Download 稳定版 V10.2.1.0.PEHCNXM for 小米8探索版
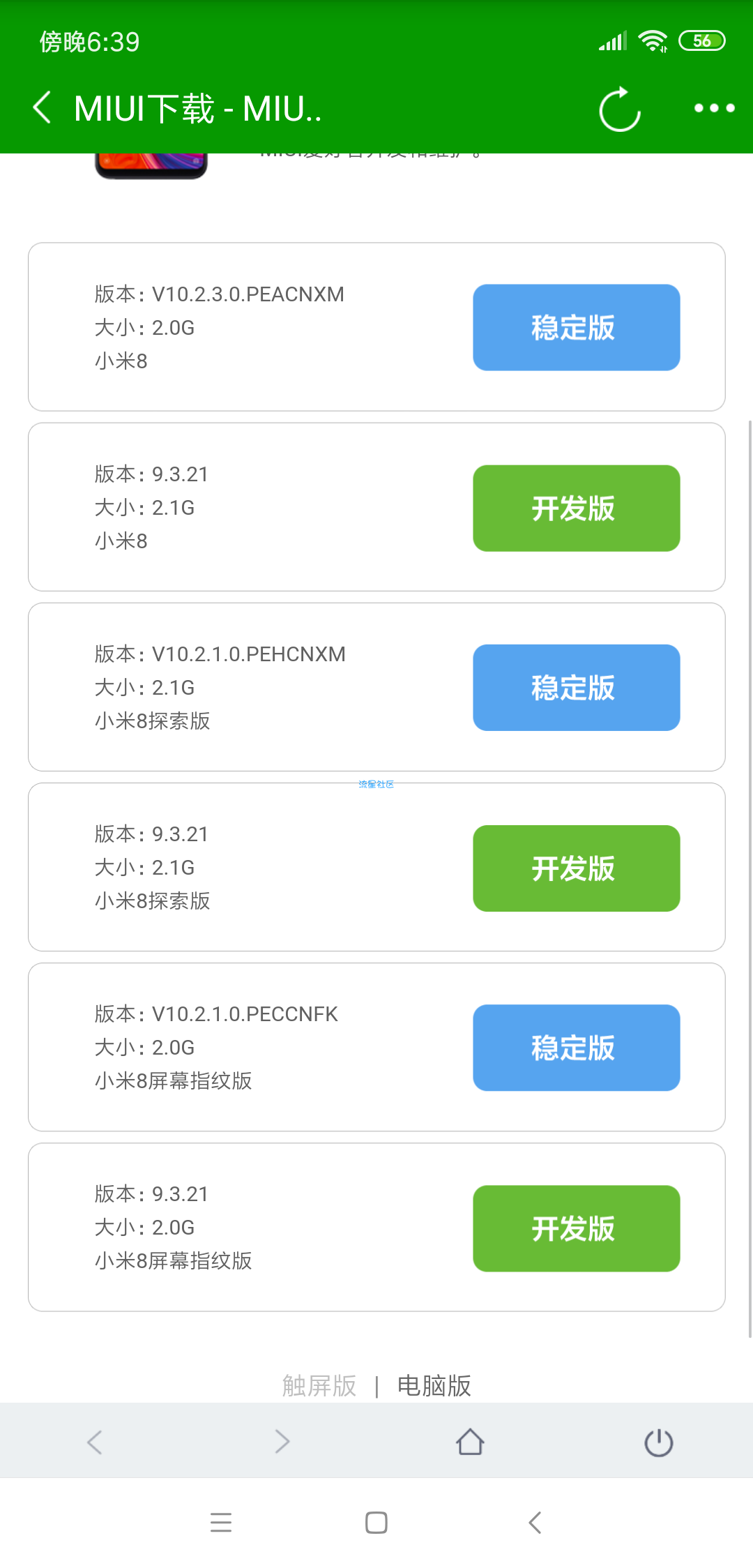Image resolution: width=753 pixels, height=1568 pixels. click(576, 688)
